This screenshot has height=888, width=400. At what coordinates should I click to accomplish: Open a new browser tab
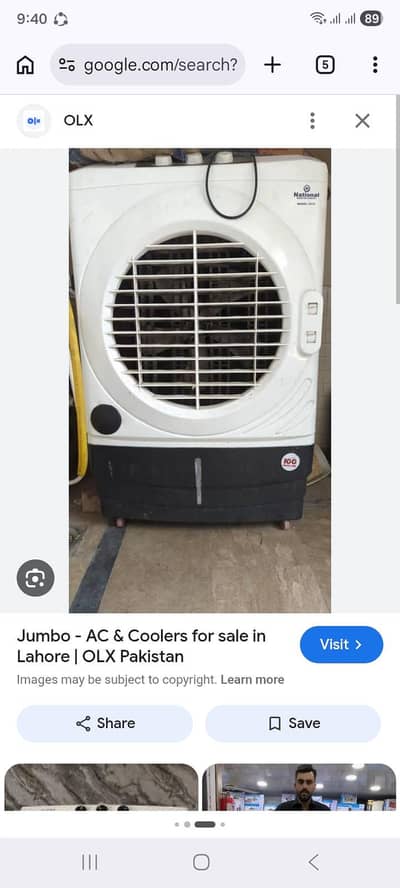(273, 65)
